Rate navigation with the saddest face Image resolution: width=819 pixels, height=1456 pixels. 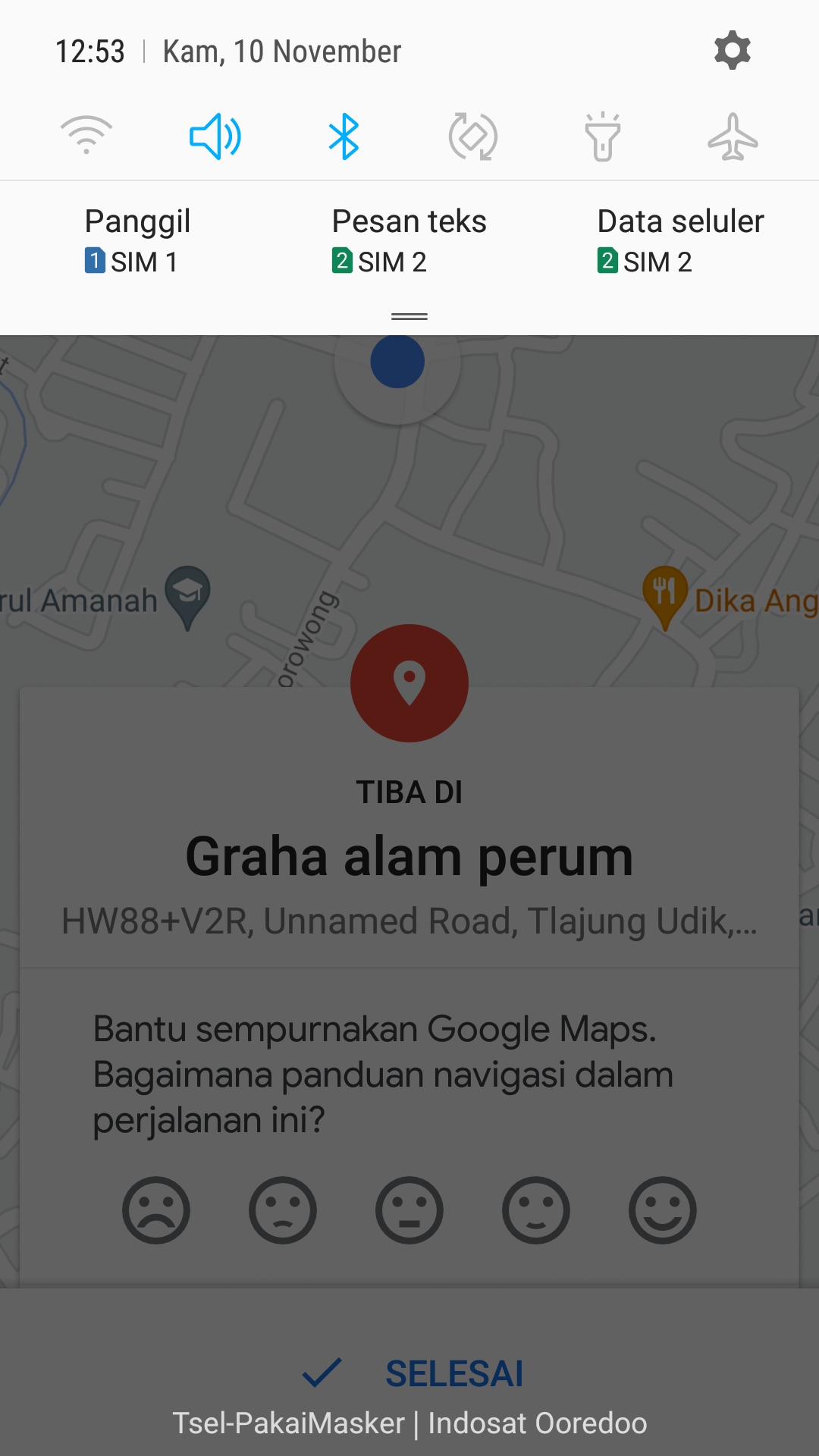click(x=156, y=1210)
